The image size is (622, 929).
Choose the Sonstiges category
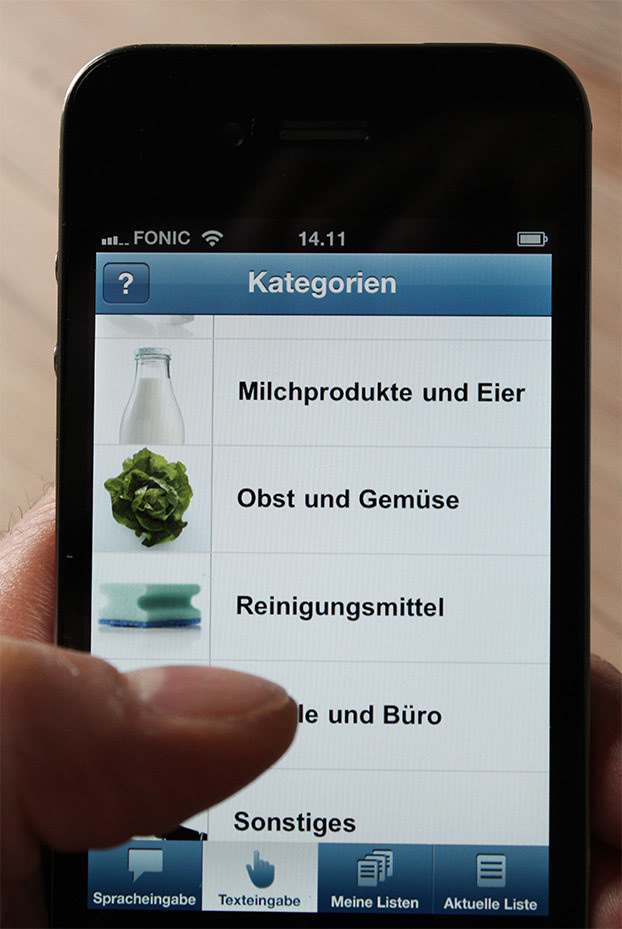pos(295,823)
